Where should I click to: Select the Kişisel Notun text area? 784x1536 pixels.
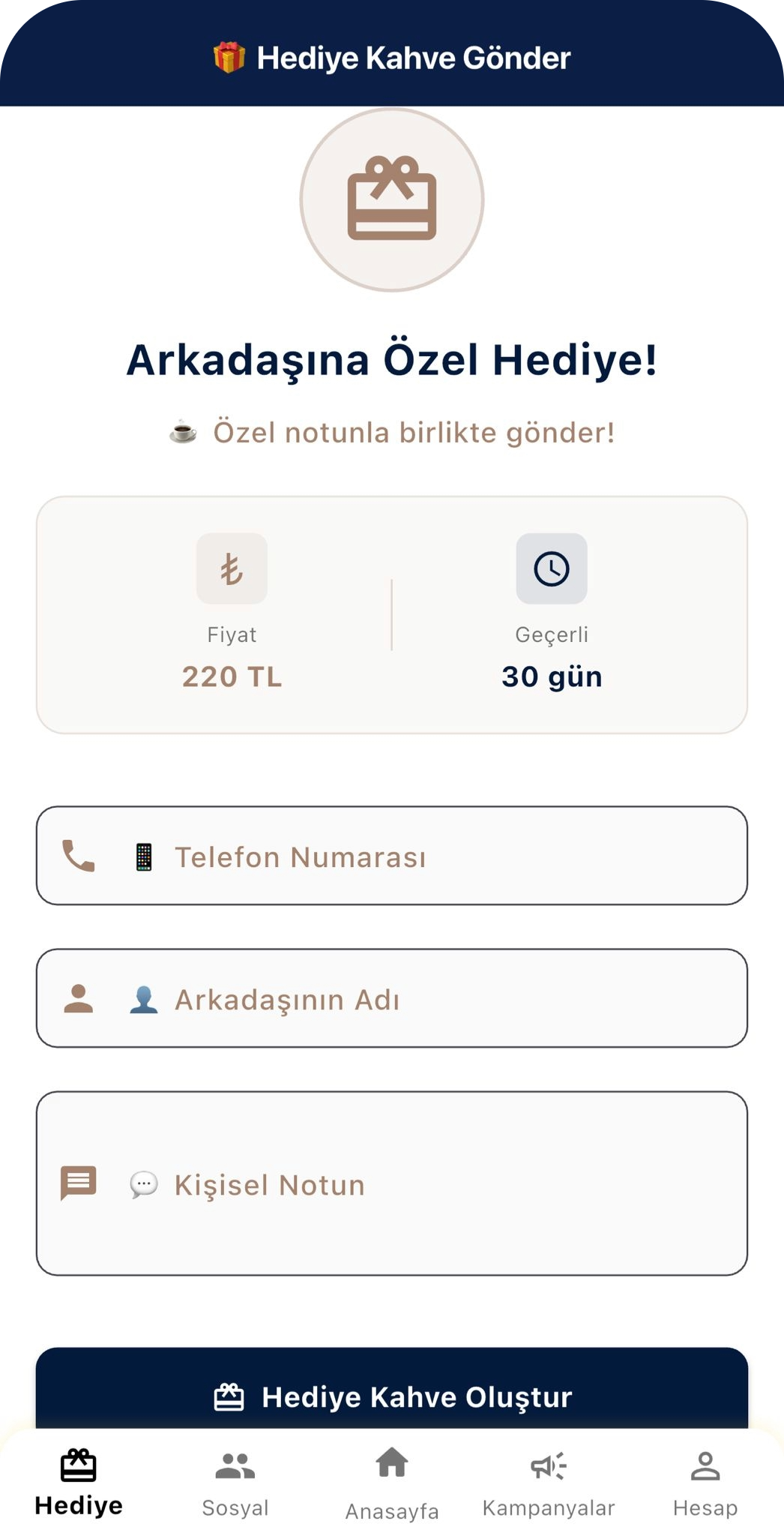point(392,1185)
